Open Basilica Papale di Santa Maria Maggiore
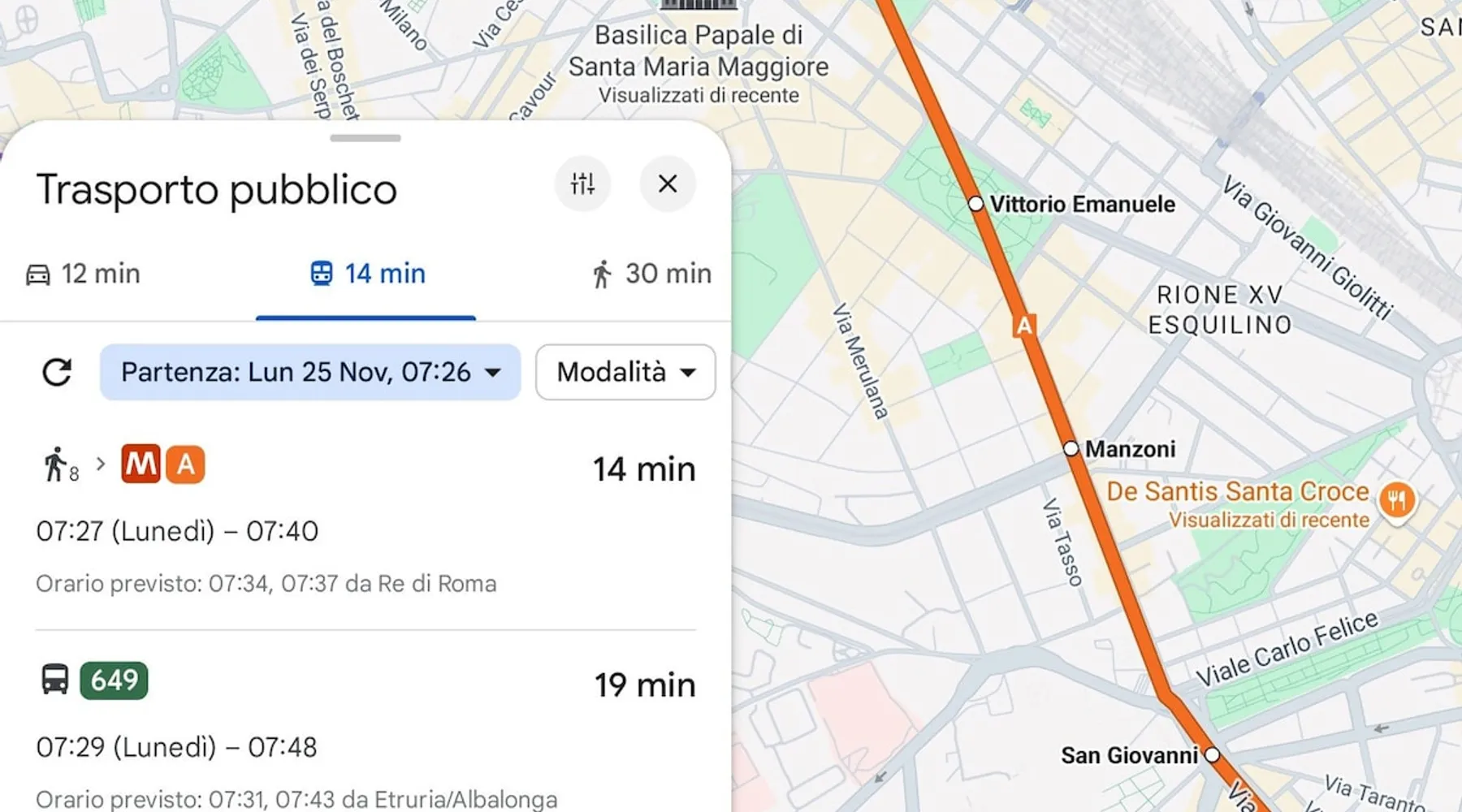The height and width of the screenshot is (812, 1462). [699, 50]
